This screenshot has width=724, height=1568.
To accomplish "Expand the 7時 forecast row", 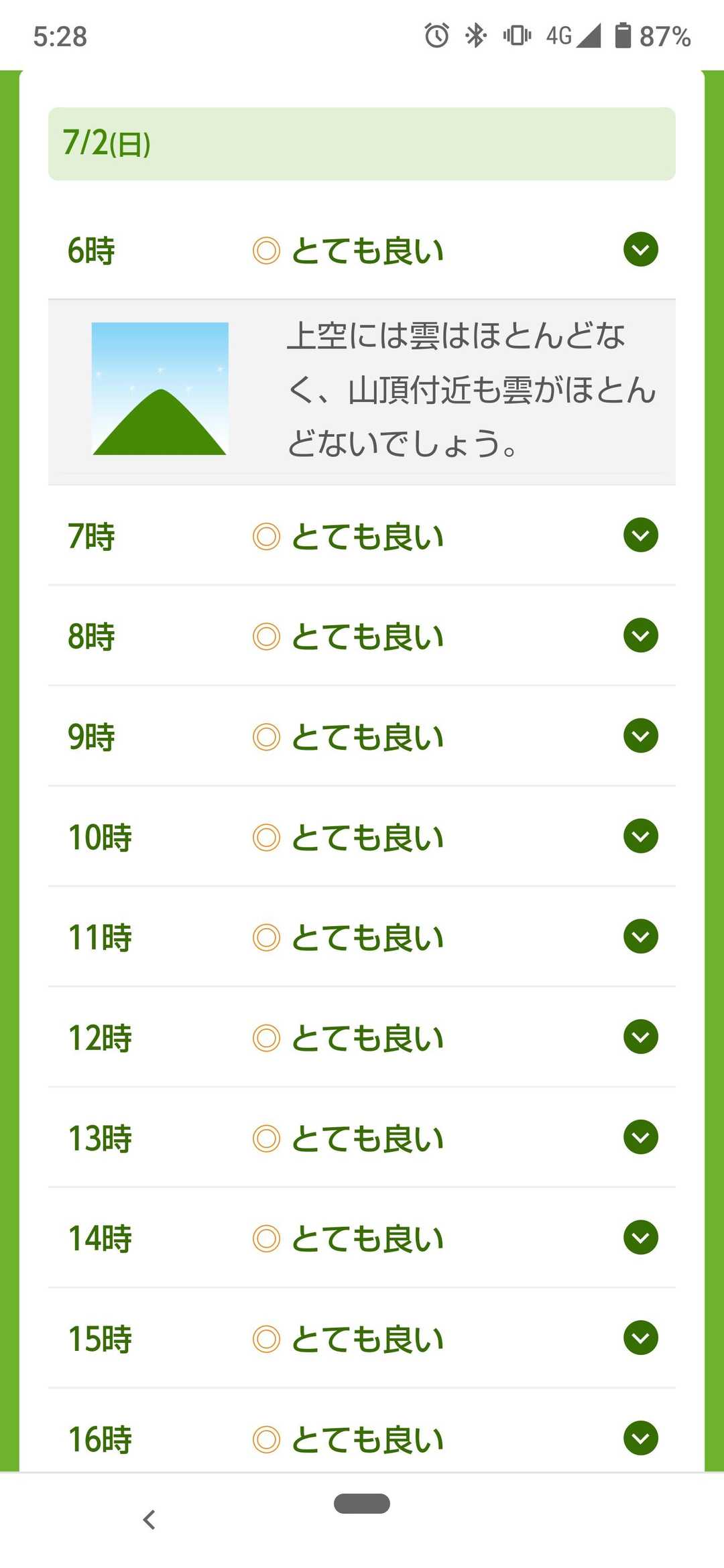I will point(640,535).
